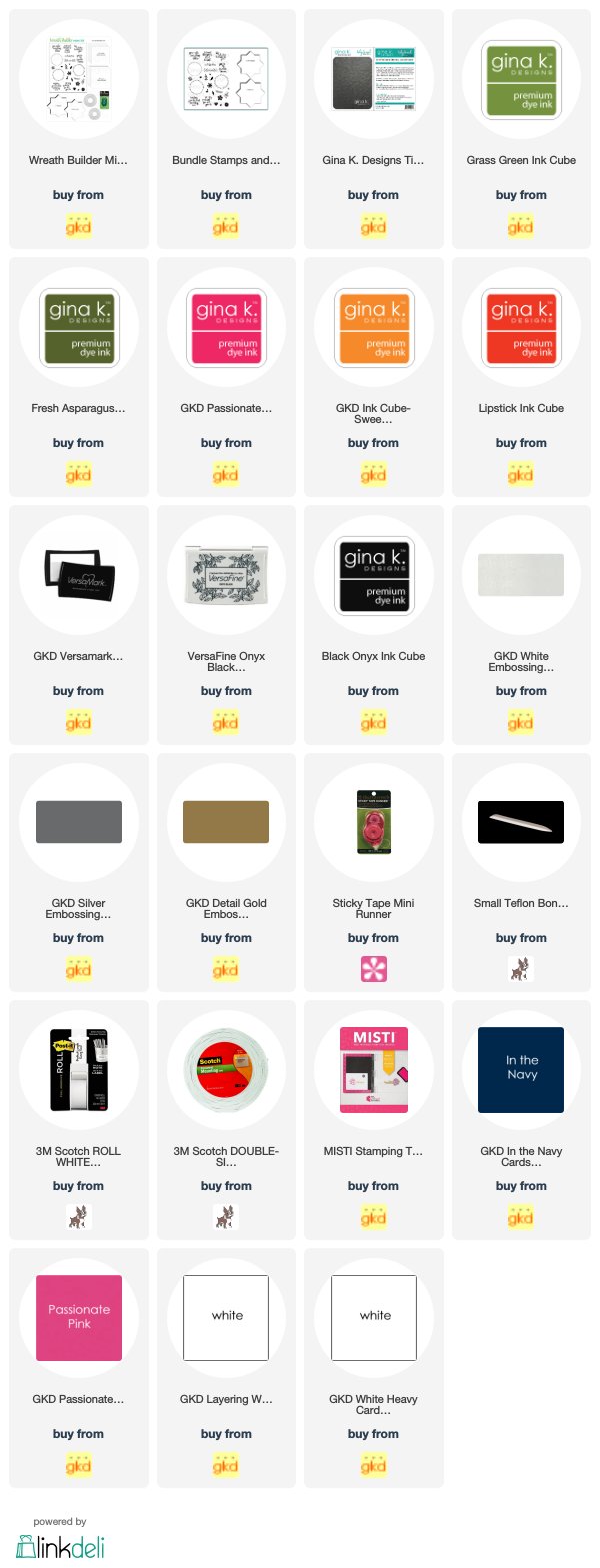Open the GKD Silver Embossing product
The image size is (600, 1568).
pyautogui.click(x=78, y=823)
